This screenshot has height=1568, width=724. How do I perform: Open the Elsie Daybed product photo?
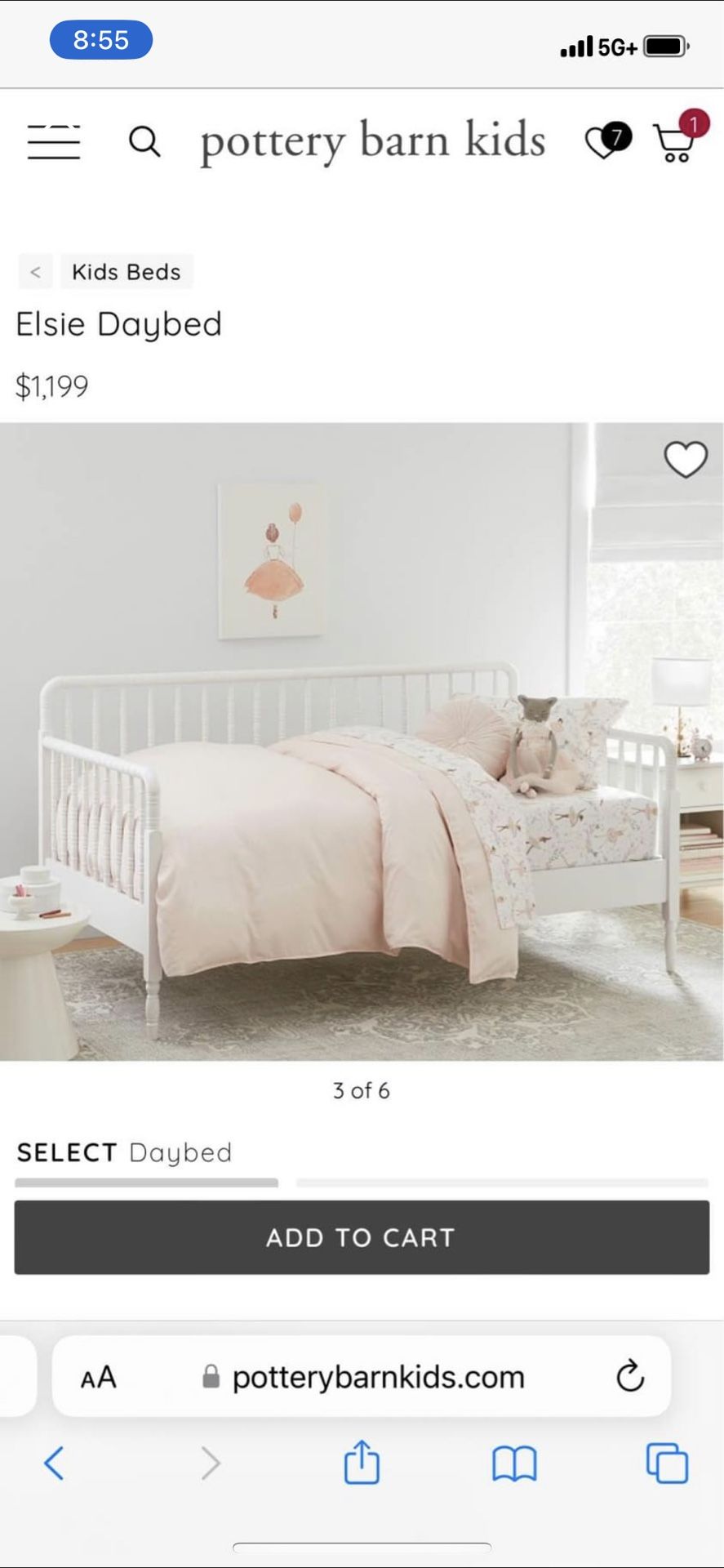coord(362,742)
